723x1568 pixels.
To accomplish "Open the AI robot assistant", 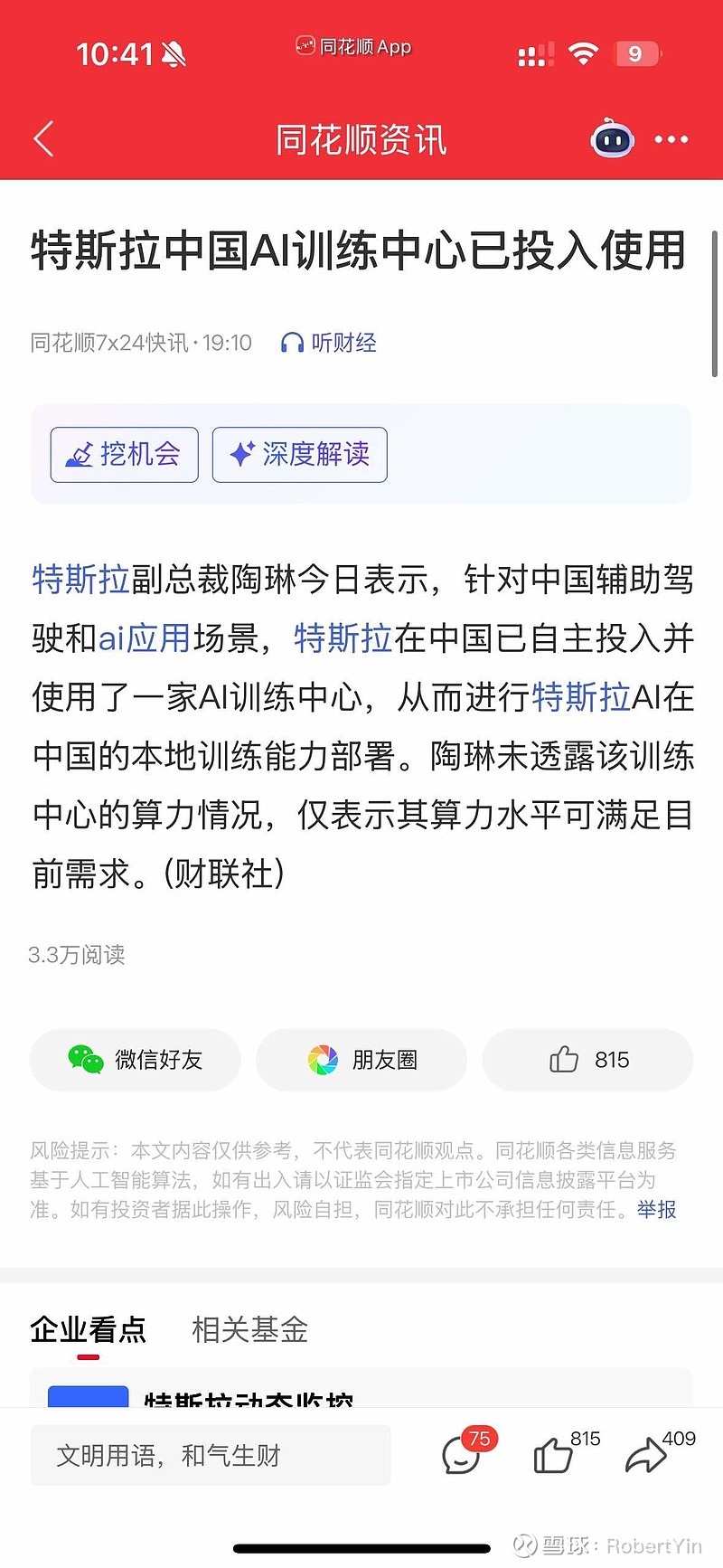I will pos(612,139).
